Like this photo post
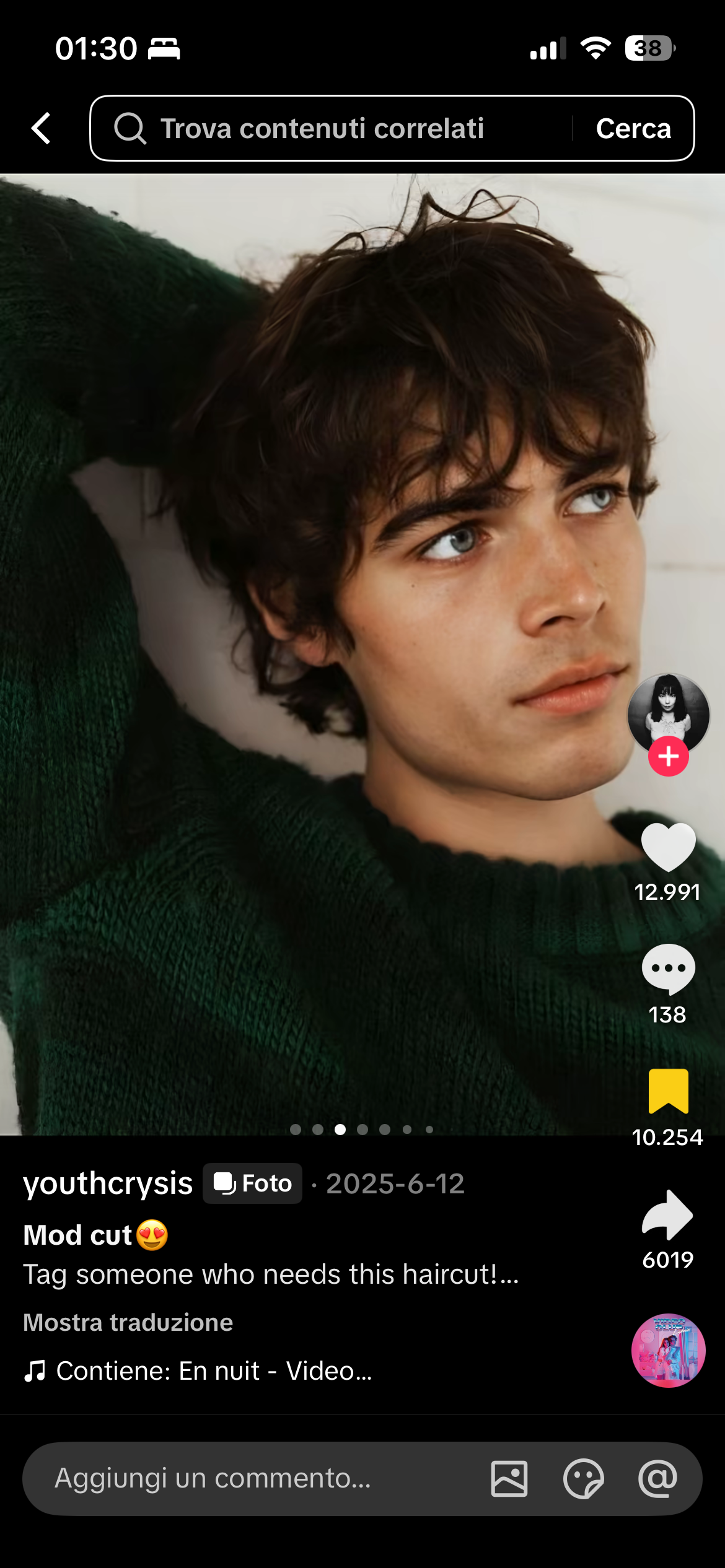The width and height of the screenshot is (725, 1568). (668, 847)
